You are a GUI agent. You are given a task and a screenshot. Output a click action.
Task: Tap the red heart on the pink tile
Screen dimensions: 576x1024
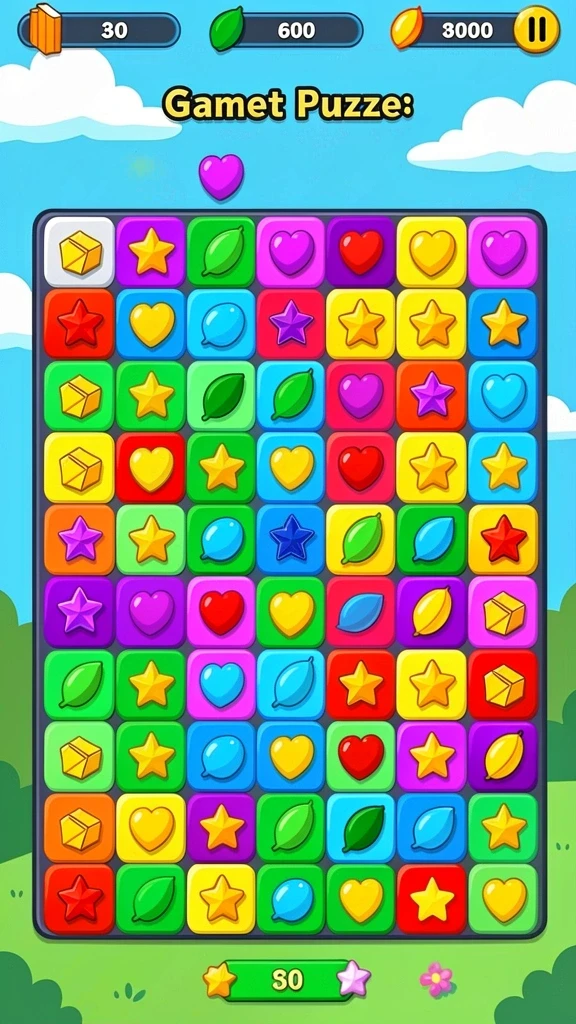[x=221, y=612]
